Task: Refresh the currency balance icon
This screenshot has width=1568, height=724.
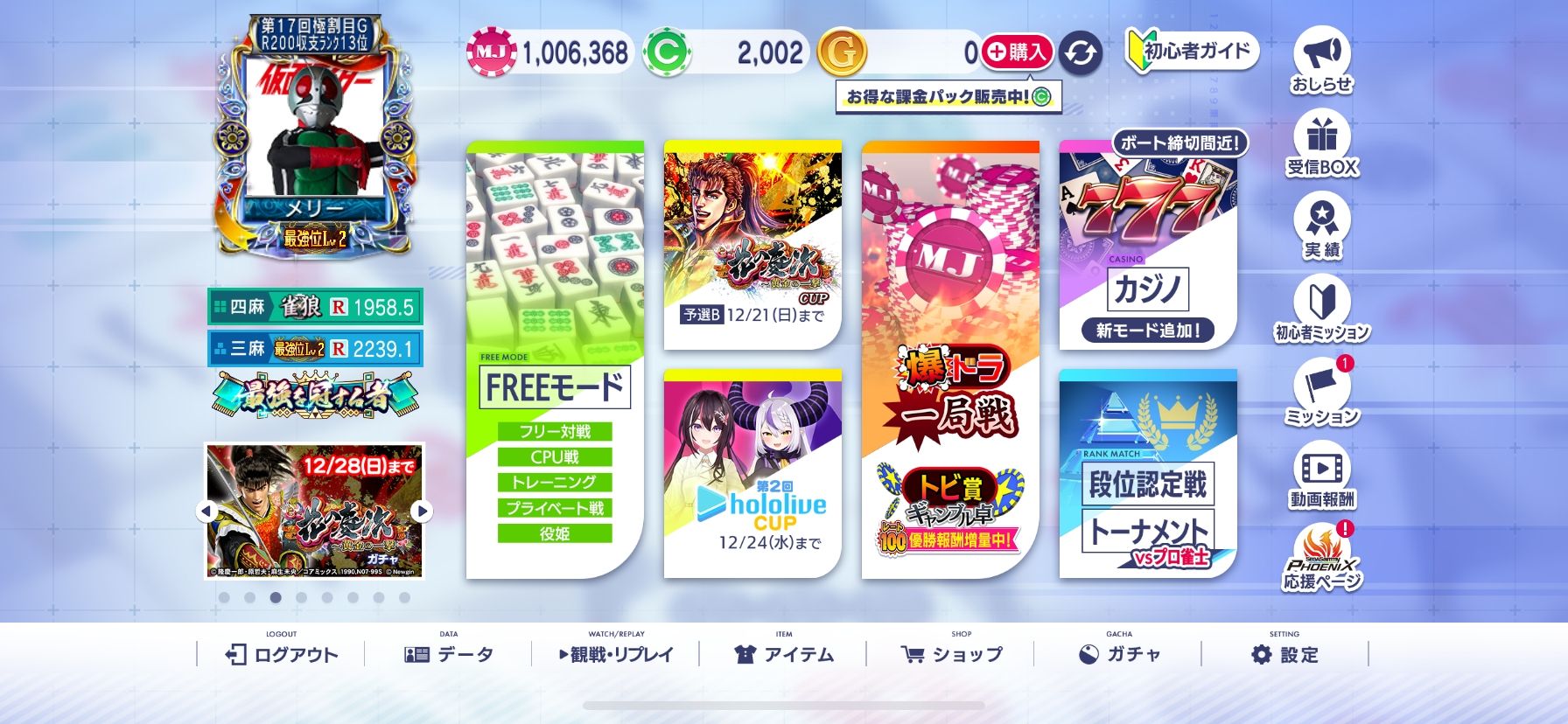Action: pos(1081,53)
